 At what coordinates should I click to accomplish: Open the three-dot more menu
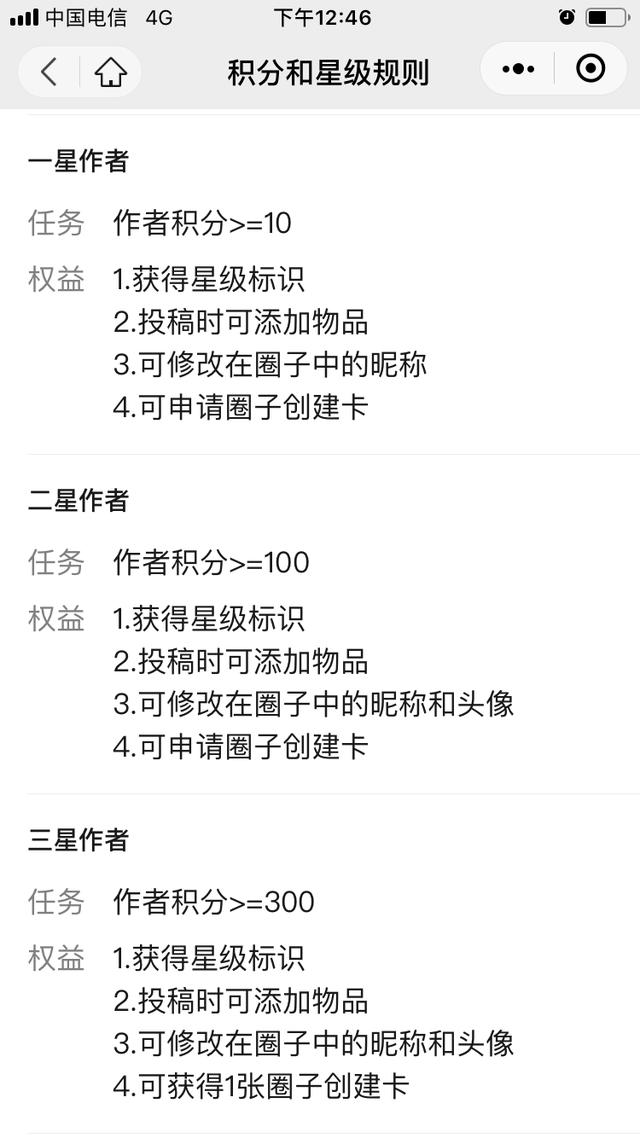pos(518,69)
